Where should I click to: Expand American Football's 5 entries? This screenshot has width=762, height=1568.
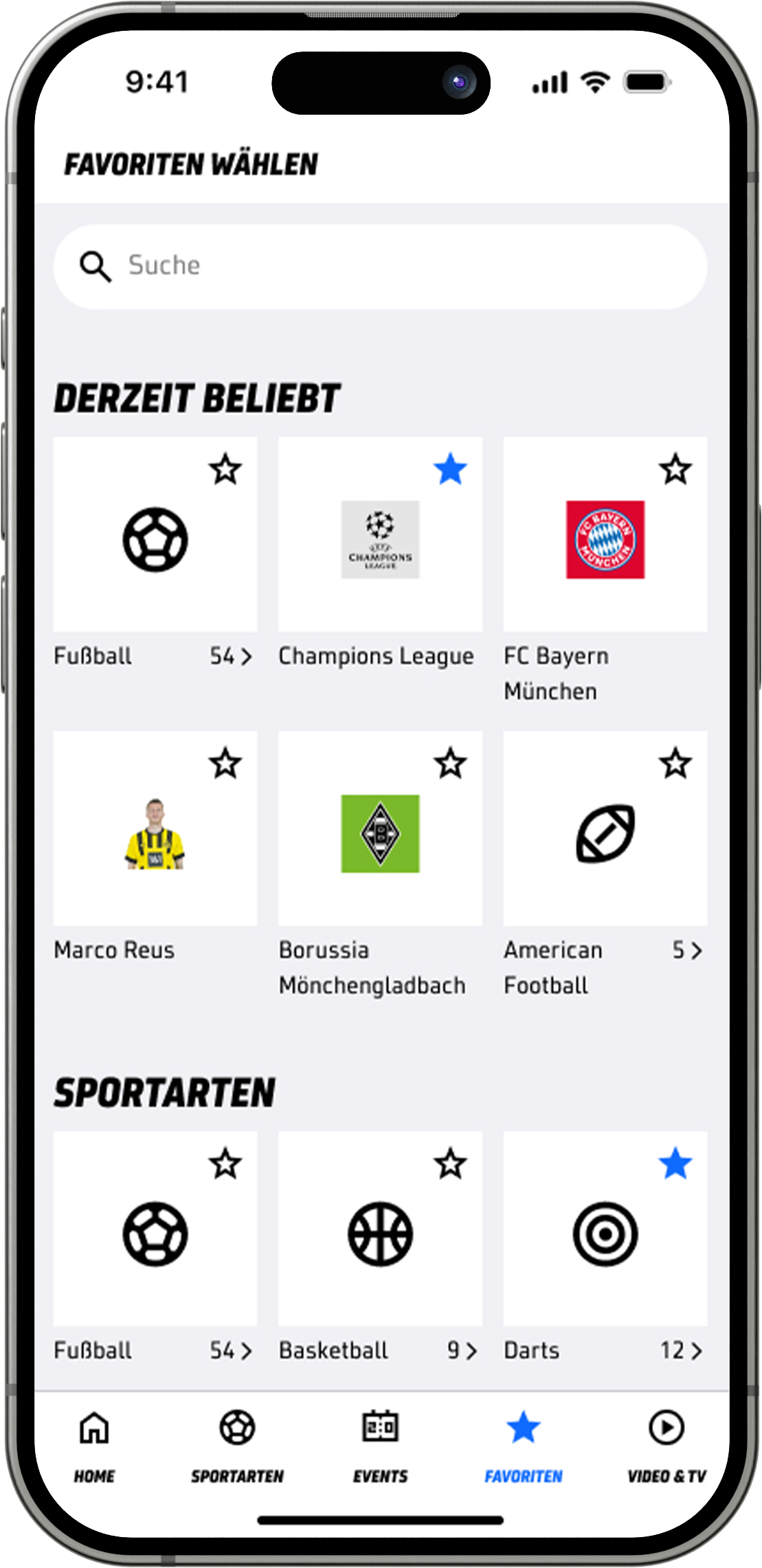(687, 951)
